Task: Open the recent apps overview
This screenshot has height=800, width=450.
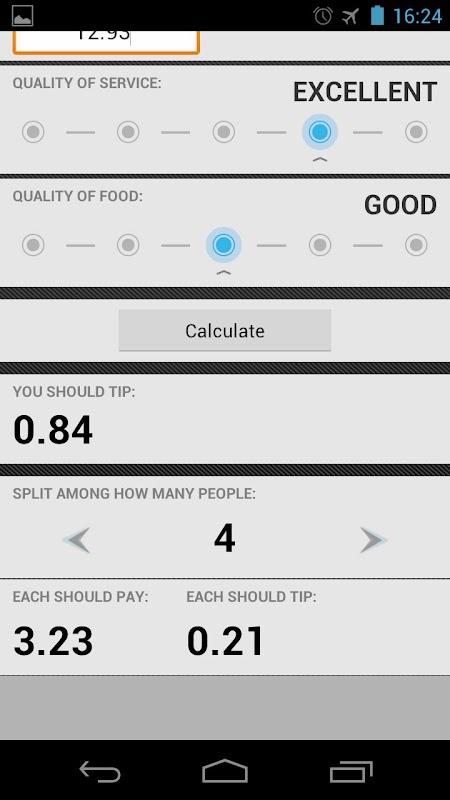Action: point(351,771)
